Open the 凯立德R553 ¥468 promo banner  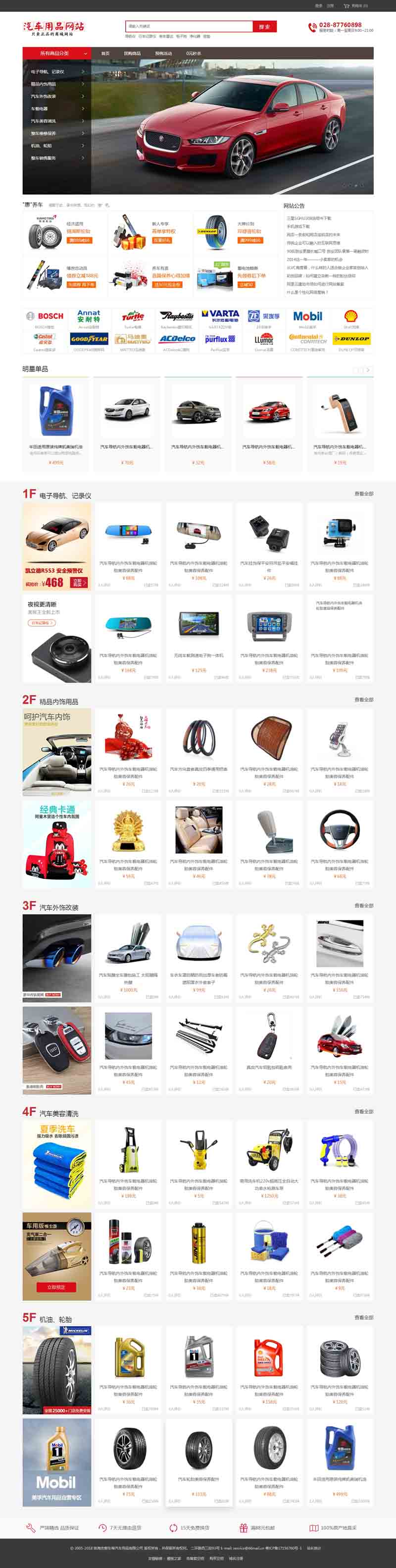pyautogui.click(x=56, y=546)
